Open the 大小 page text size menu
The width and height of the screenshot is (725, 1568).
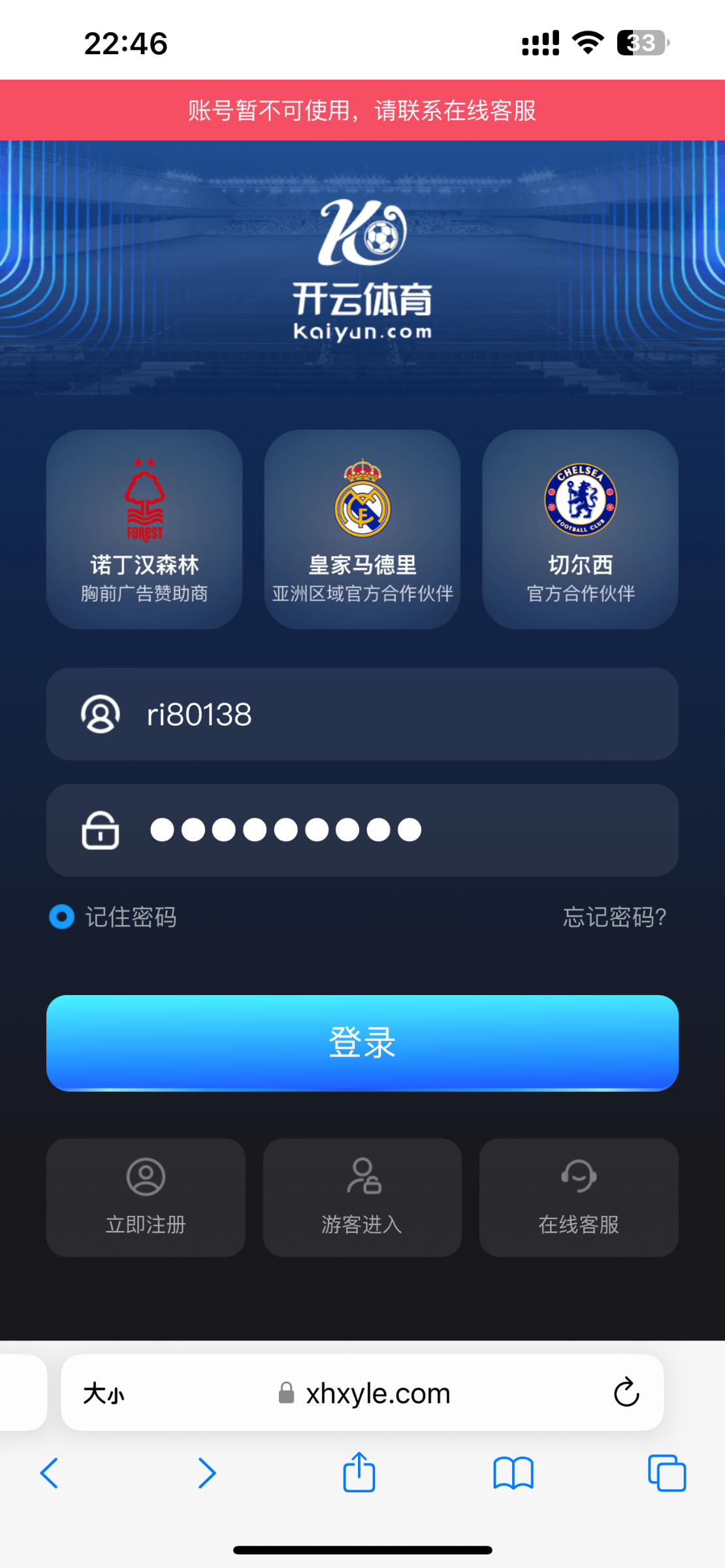[x=103, y=1394]
